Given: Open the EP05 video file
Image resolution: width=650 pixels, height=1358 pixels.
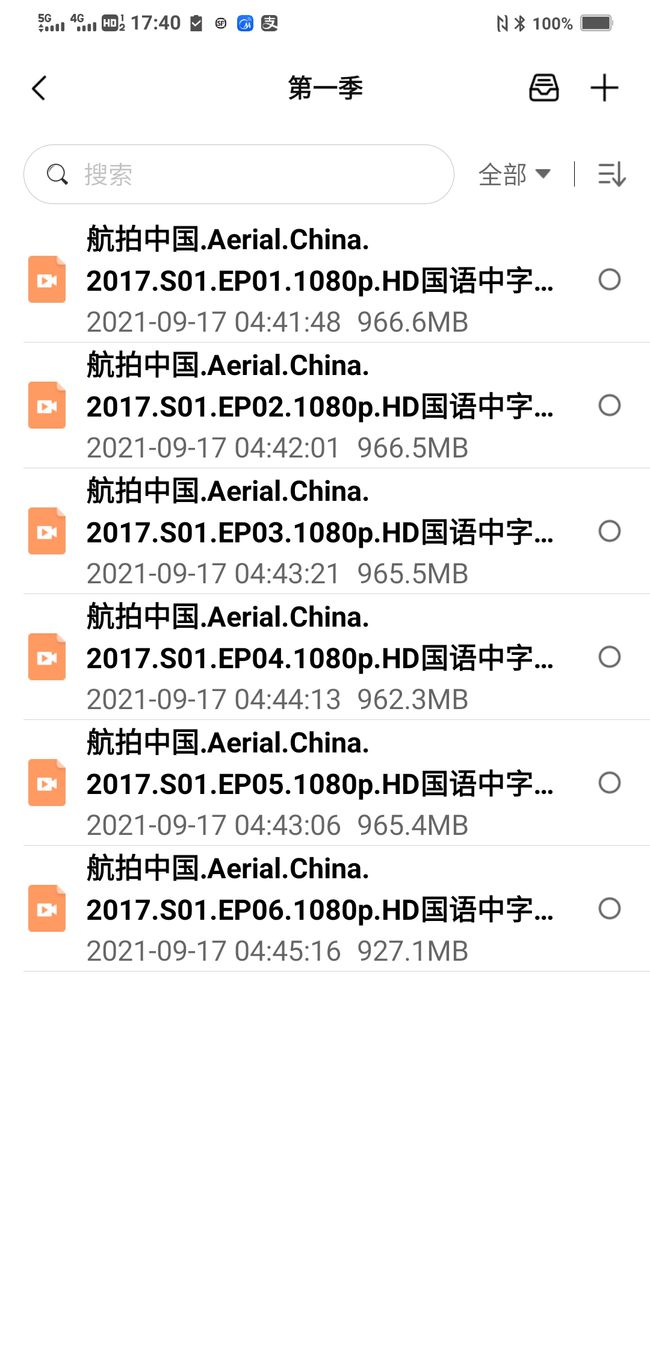Looking at the screenshot, I should pyautogui.click(x=320, y=783).
